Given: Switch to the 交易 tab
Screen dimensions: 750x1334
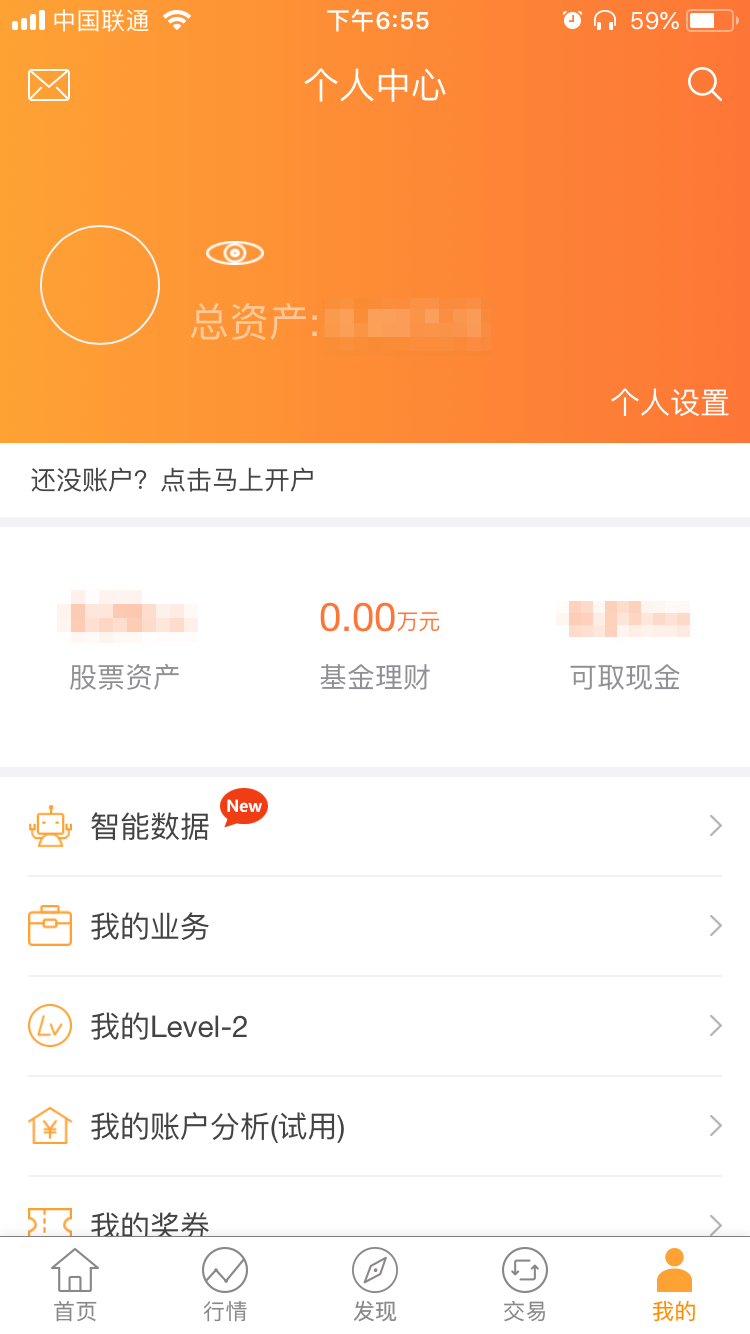Looking at the screenshot, I should (525, 1286).
